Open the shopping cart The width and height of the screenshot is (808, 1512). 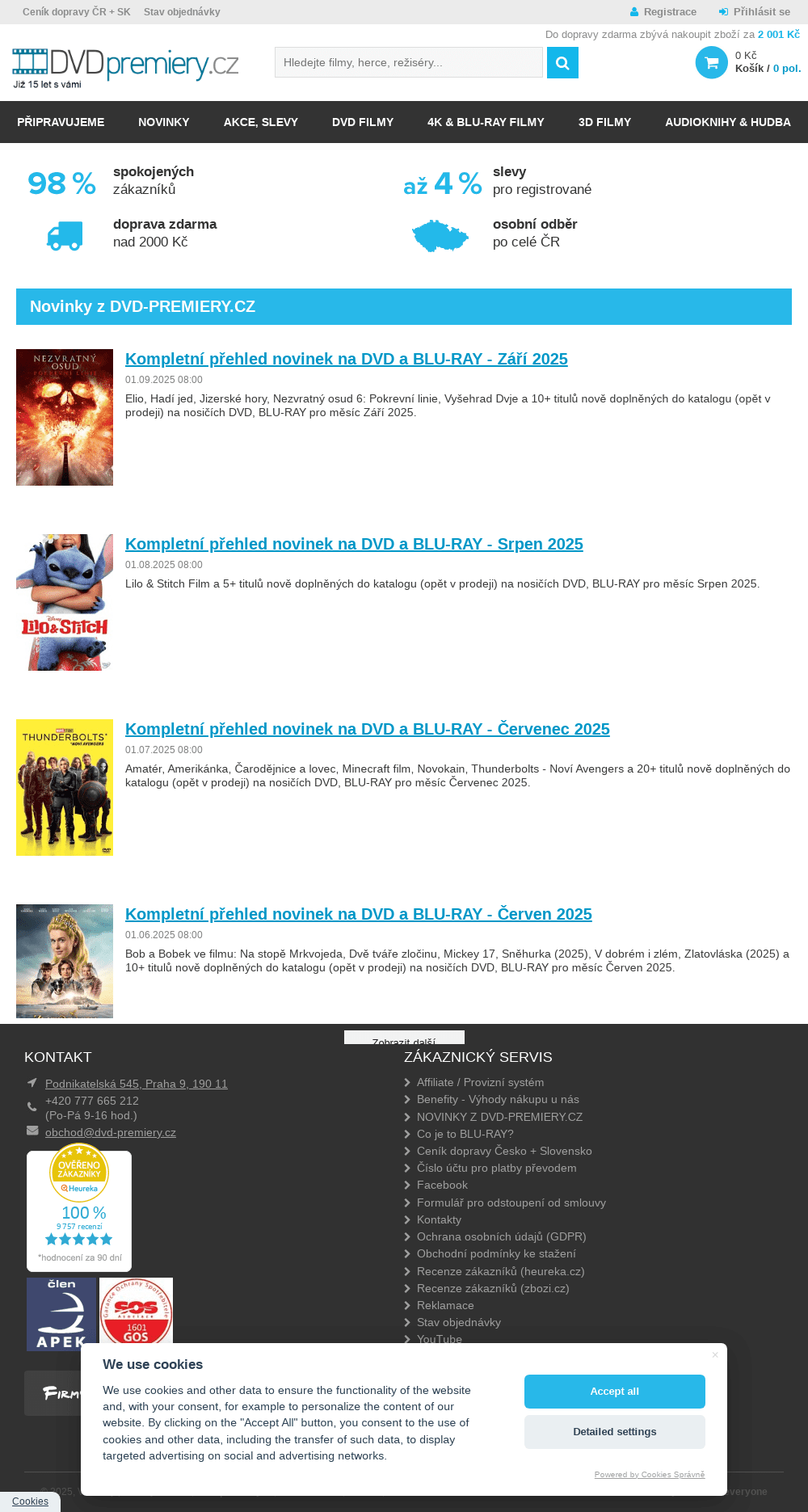pyautogui.click(x=712, y=63)
